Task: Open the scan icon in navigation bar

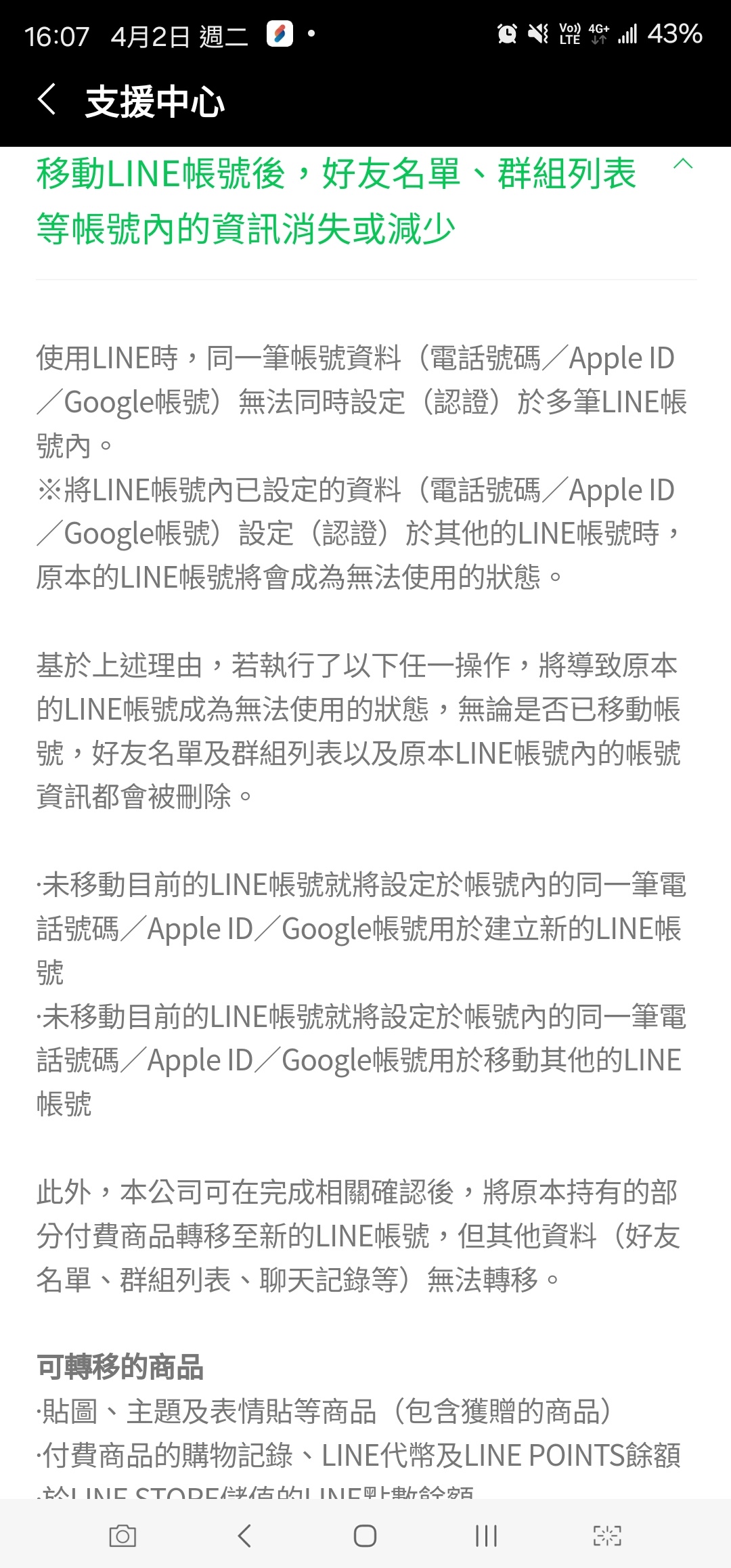Action: (x=607, y=1536)
